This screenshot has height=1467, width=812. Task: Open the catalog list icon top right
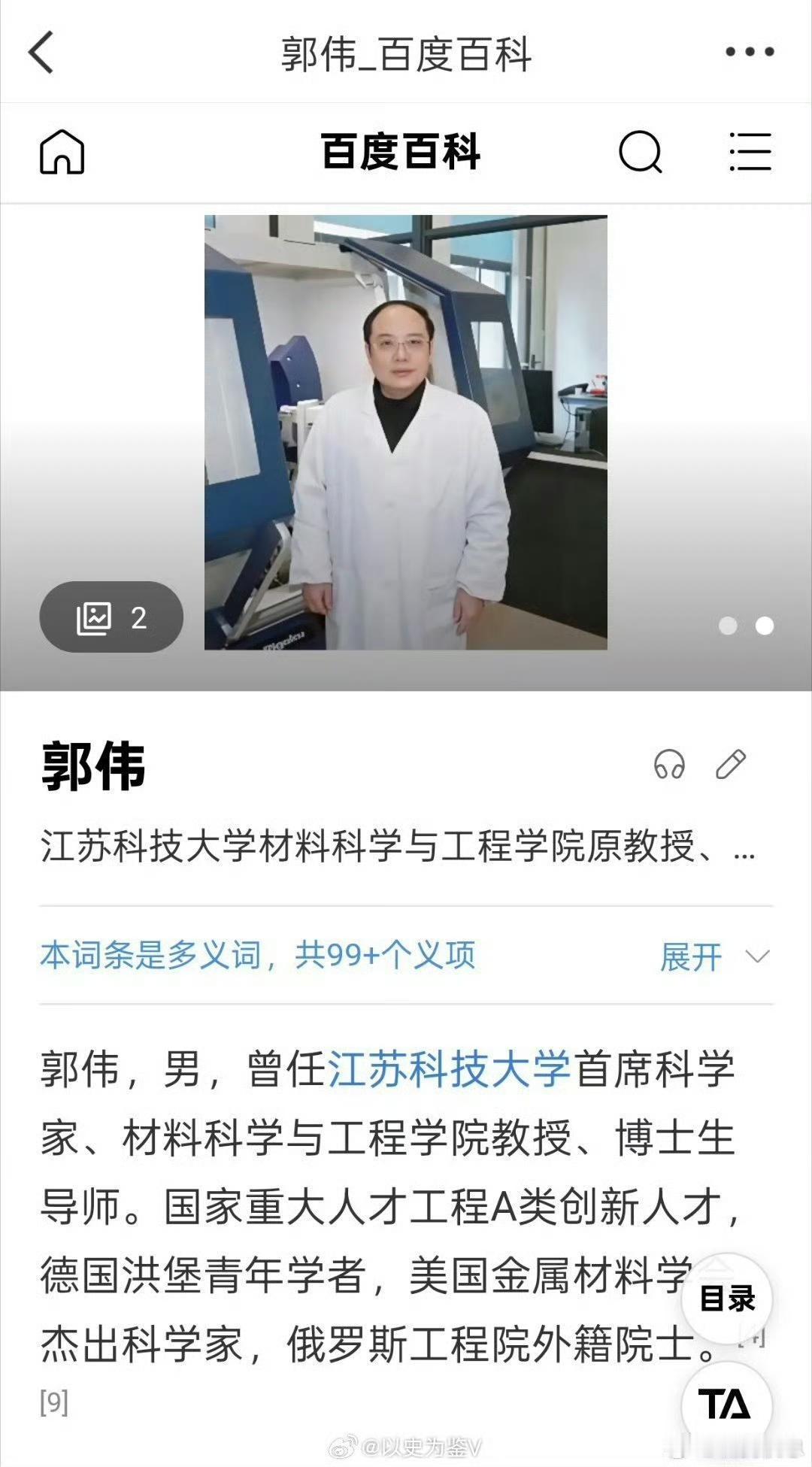click(x=750, y=150)
